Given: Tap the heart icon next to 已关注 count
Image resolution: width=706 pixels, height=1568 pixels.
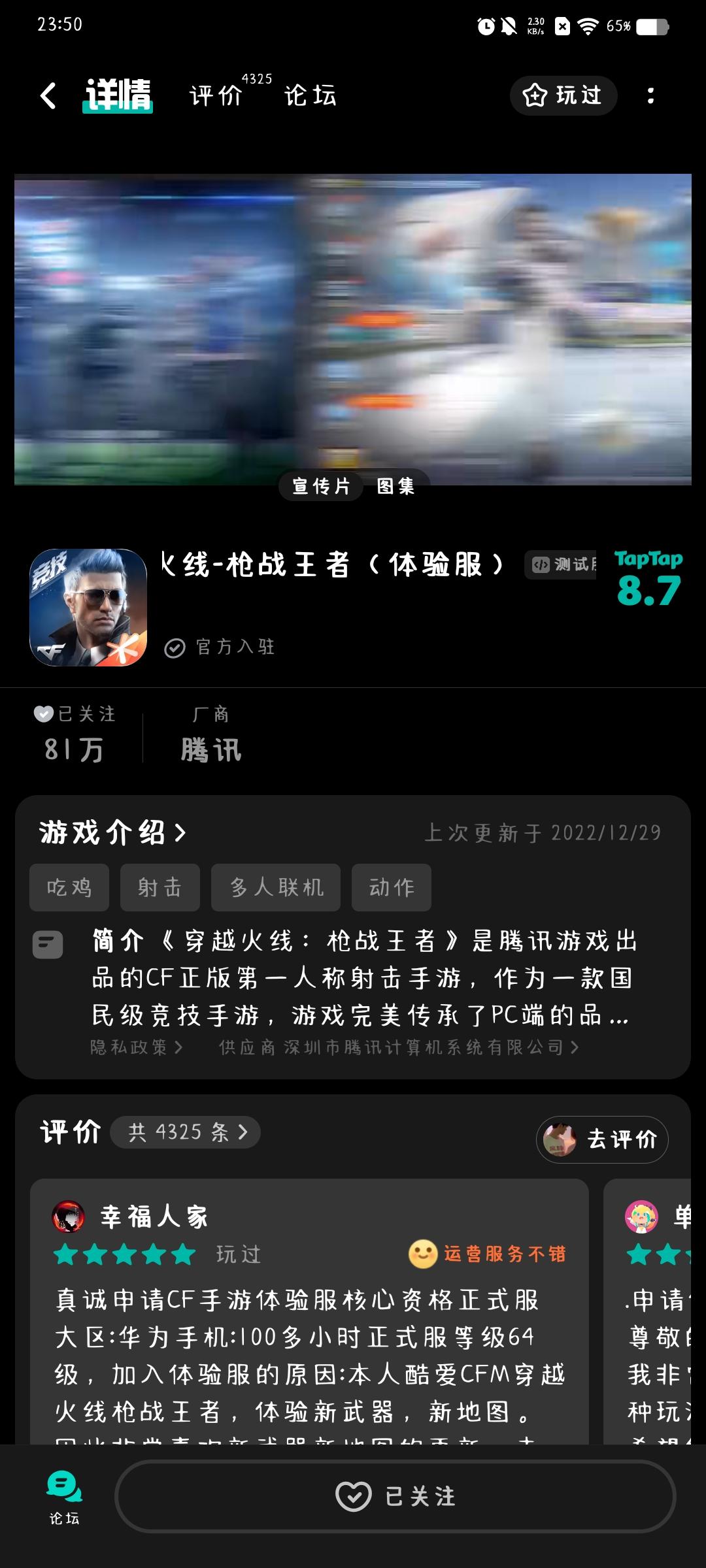Looking at the screenshot, I should tap(43, 714).
